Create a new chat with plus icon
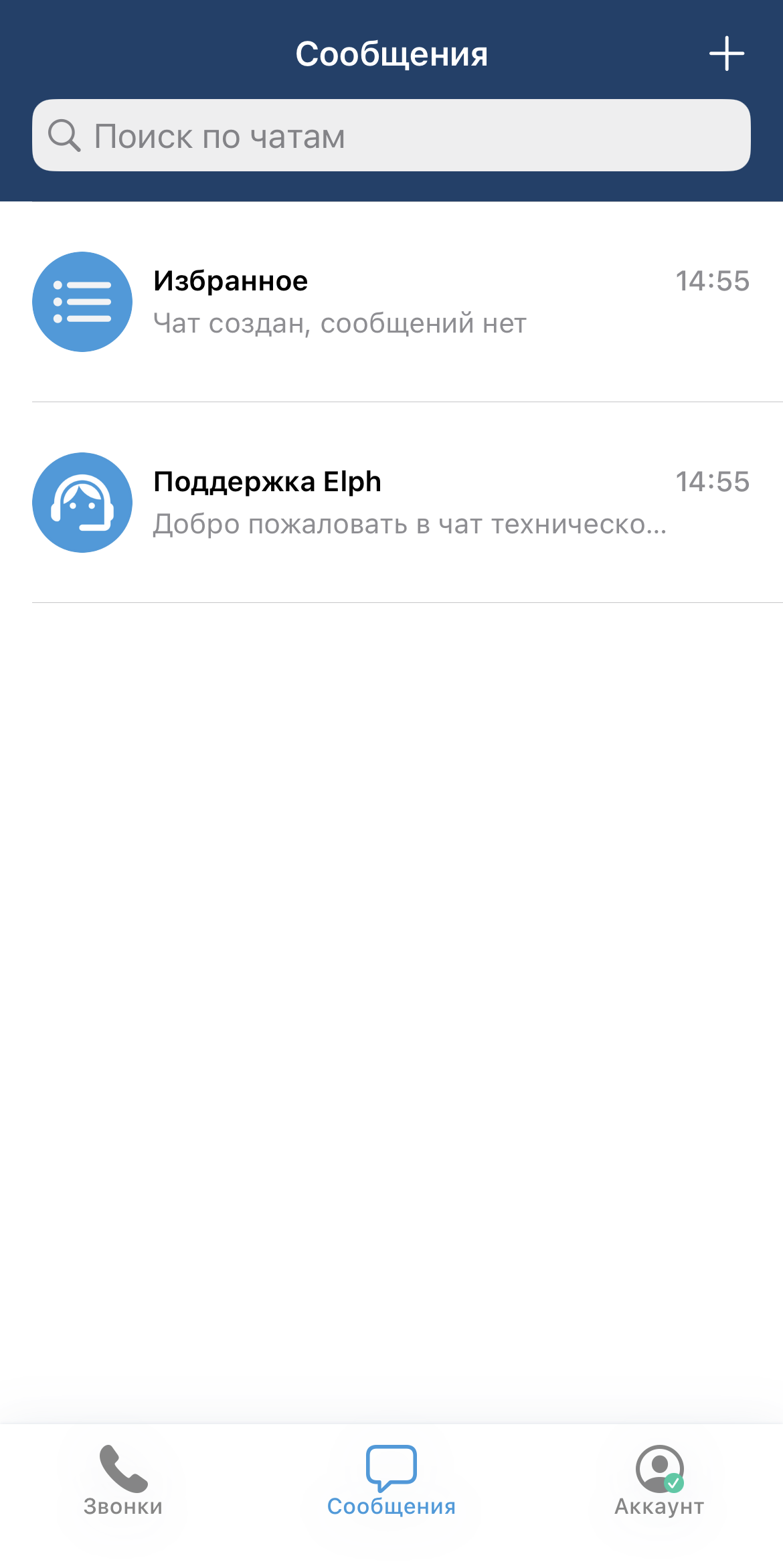 click(726, 54)
